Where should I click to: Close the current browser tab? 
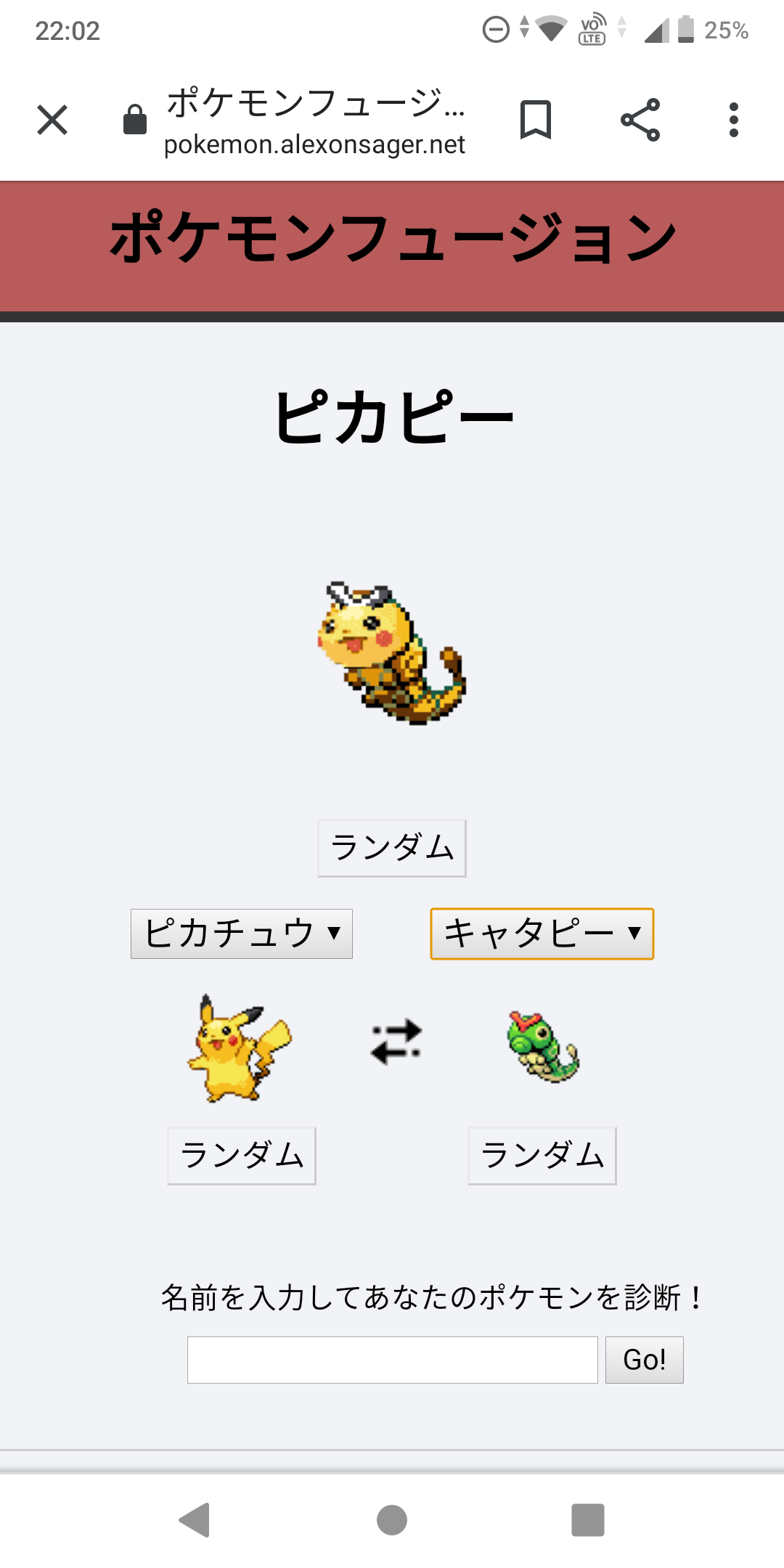(x=52, y=120)
